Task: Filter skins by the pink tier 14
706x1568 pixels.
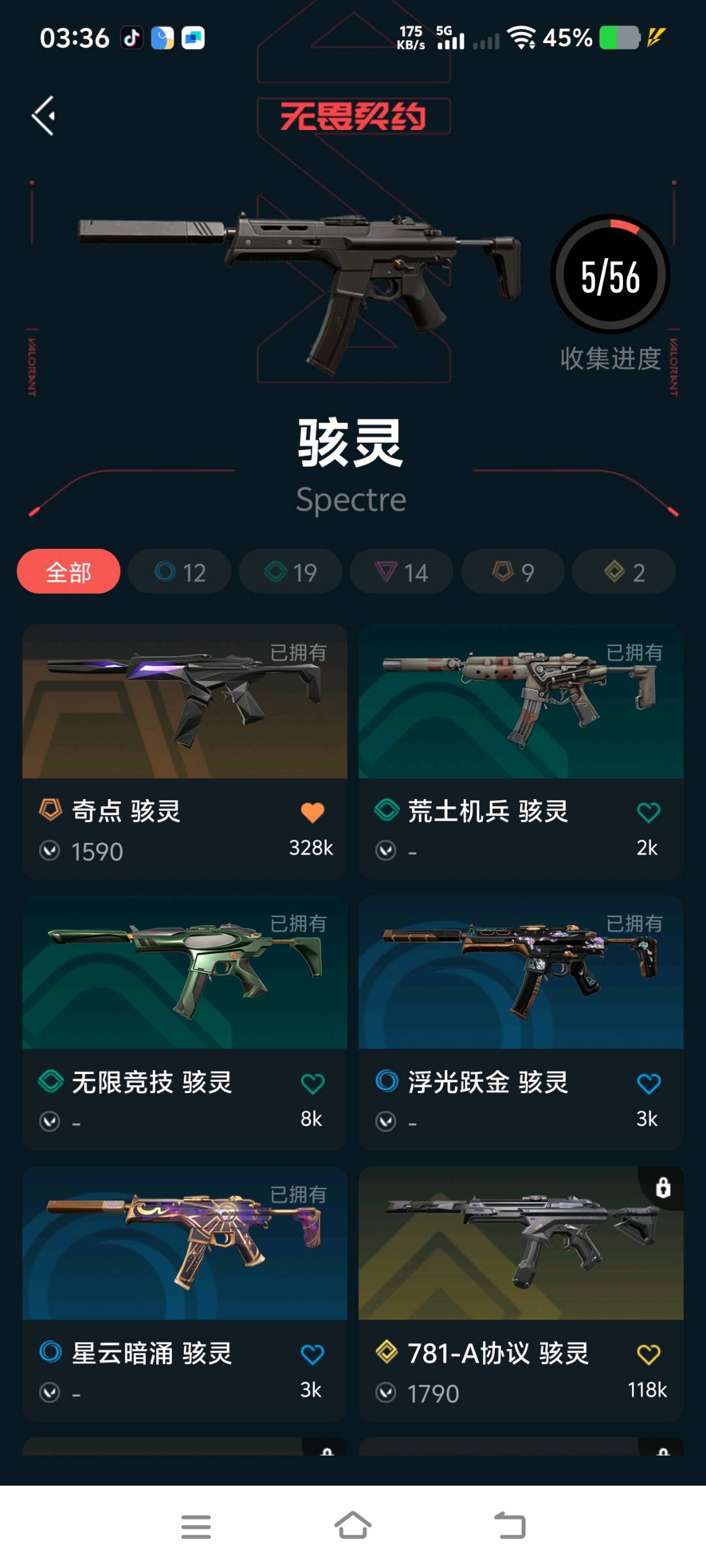Action: [x=401, y=572]
